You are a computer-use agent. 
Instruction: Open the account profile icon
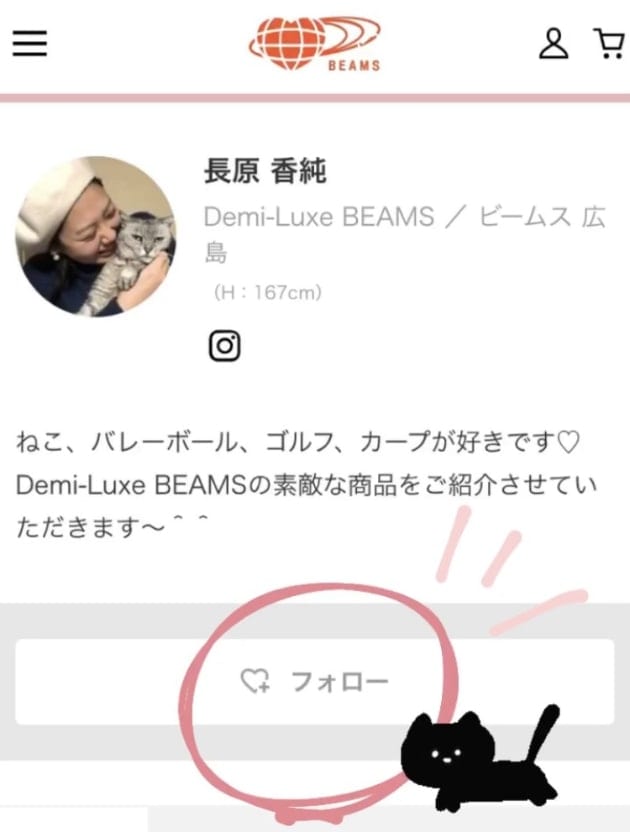click(553, 44)
